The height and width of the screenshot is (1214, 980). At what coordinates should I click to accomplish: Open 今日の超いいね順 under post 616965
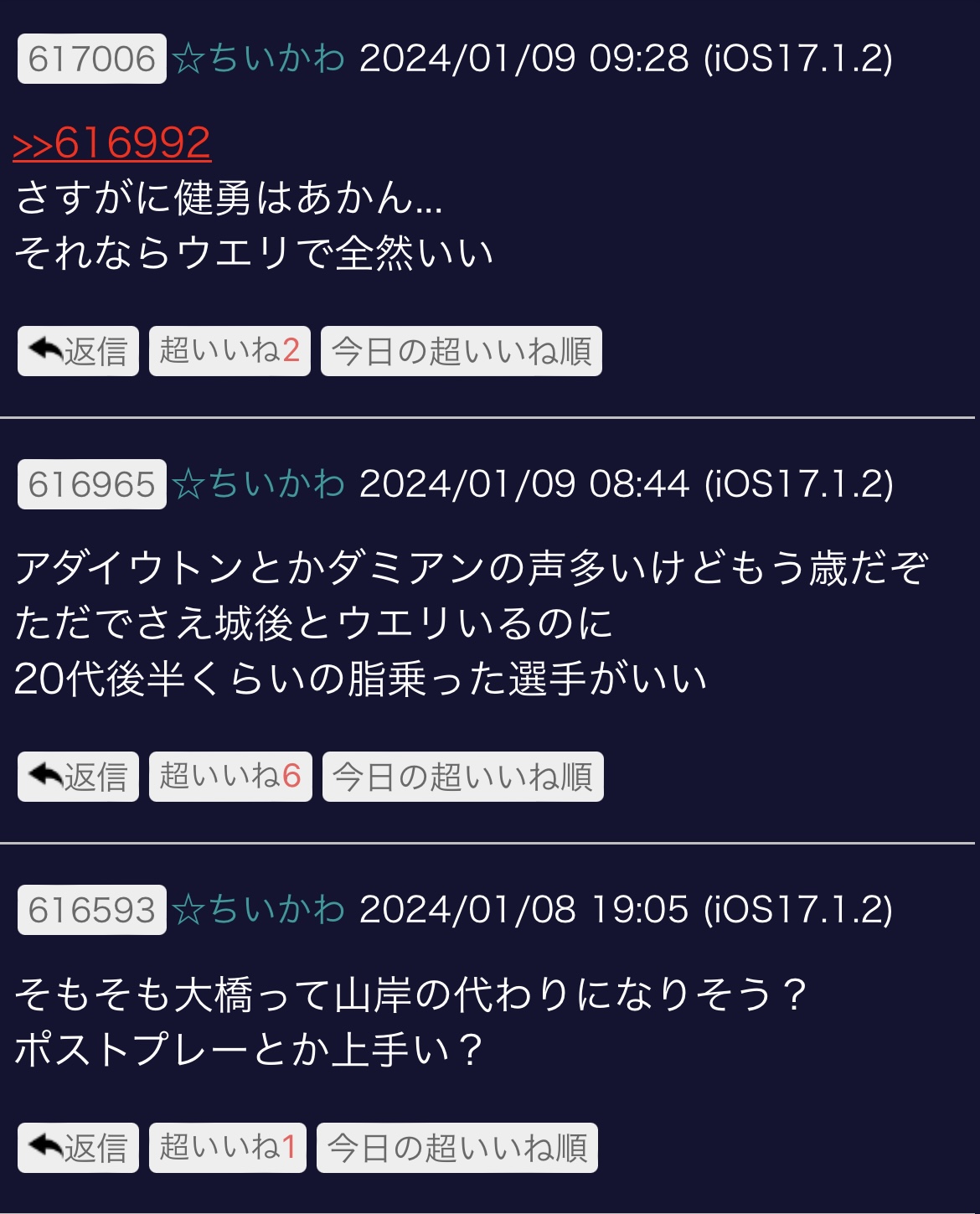tap(462, 777)
